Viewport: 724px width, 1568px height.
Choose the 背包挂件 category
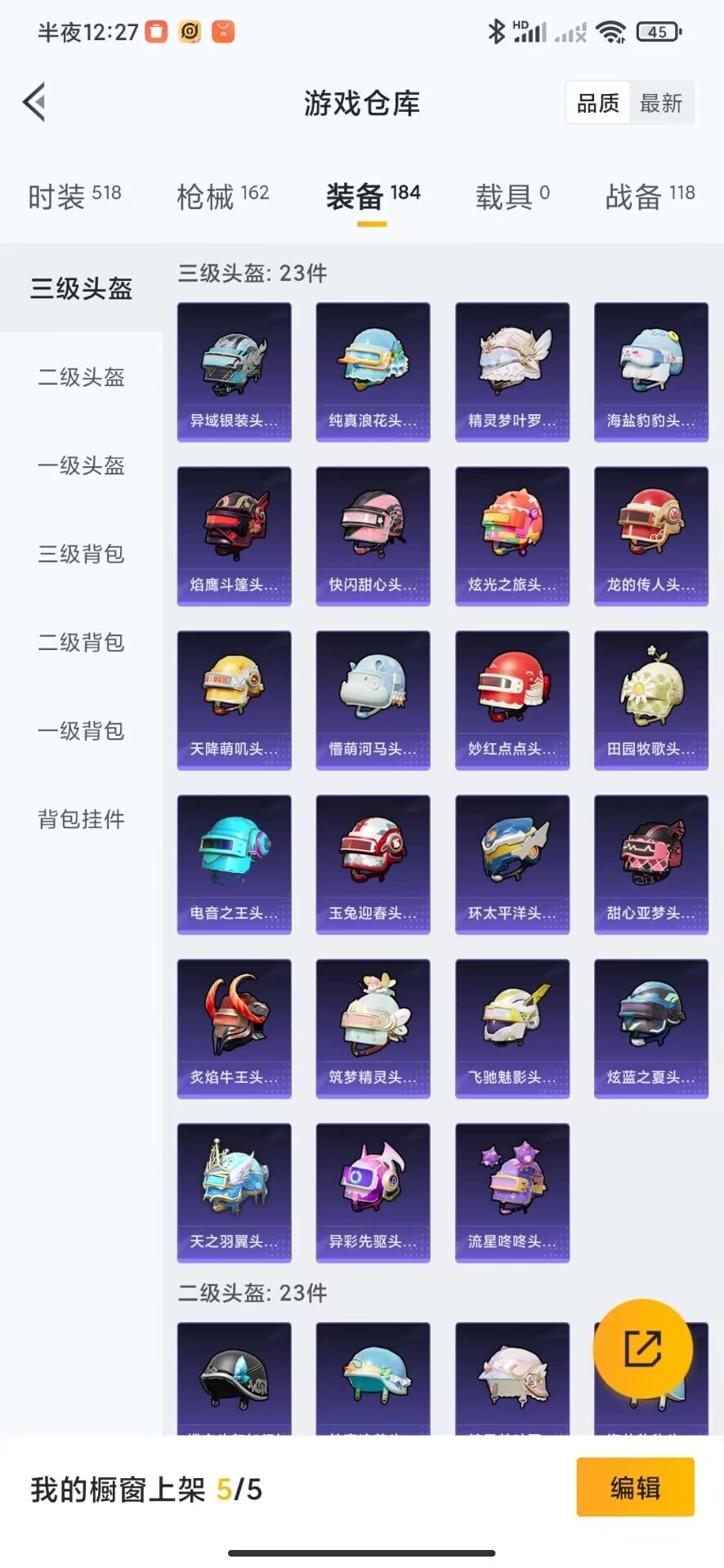tap(81, 818)
